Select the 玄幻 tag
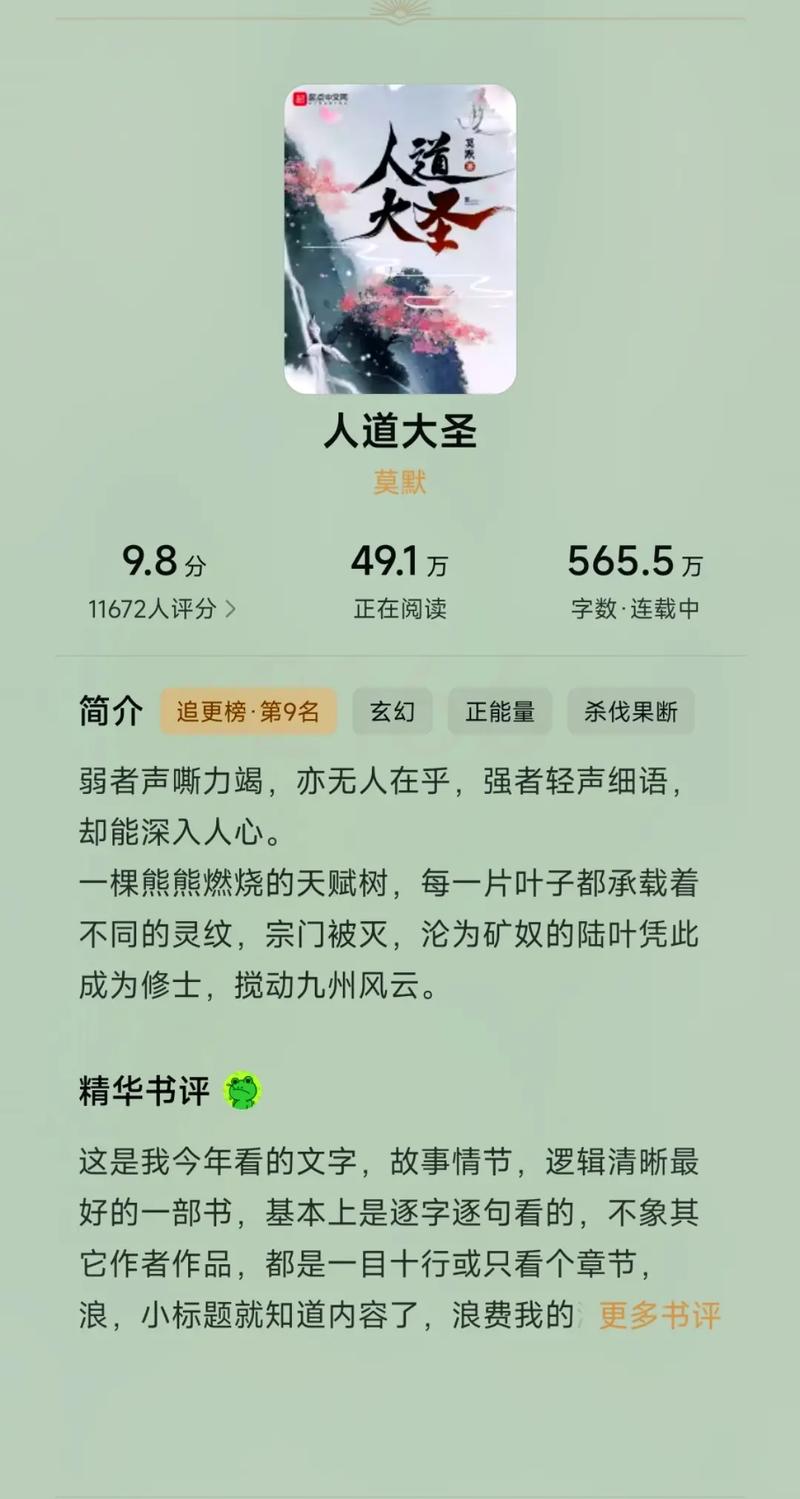Screen dimensions: 800x1499 click(x=392, y=711)
